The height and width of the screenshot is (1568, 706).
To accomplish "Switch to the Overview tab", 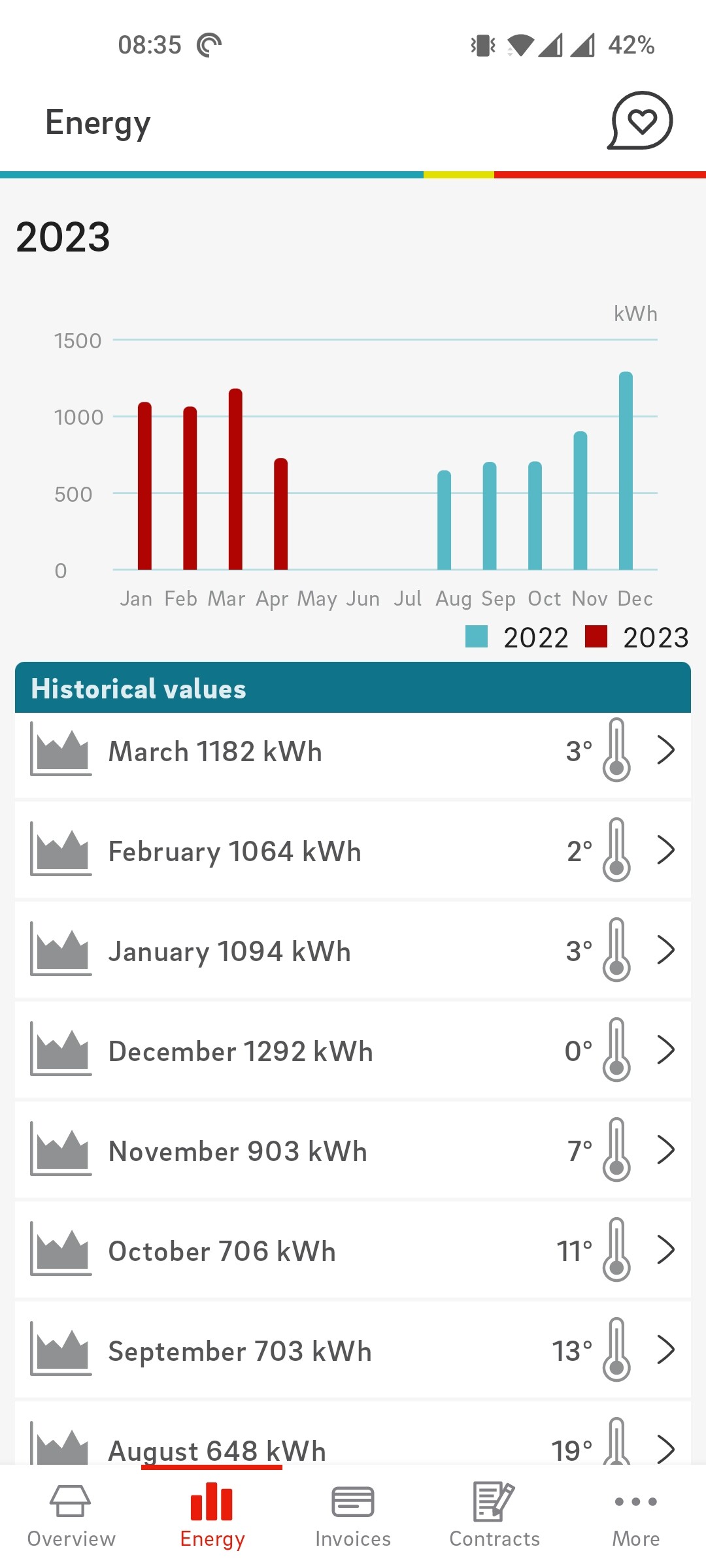I will (x=71, y=1516).
